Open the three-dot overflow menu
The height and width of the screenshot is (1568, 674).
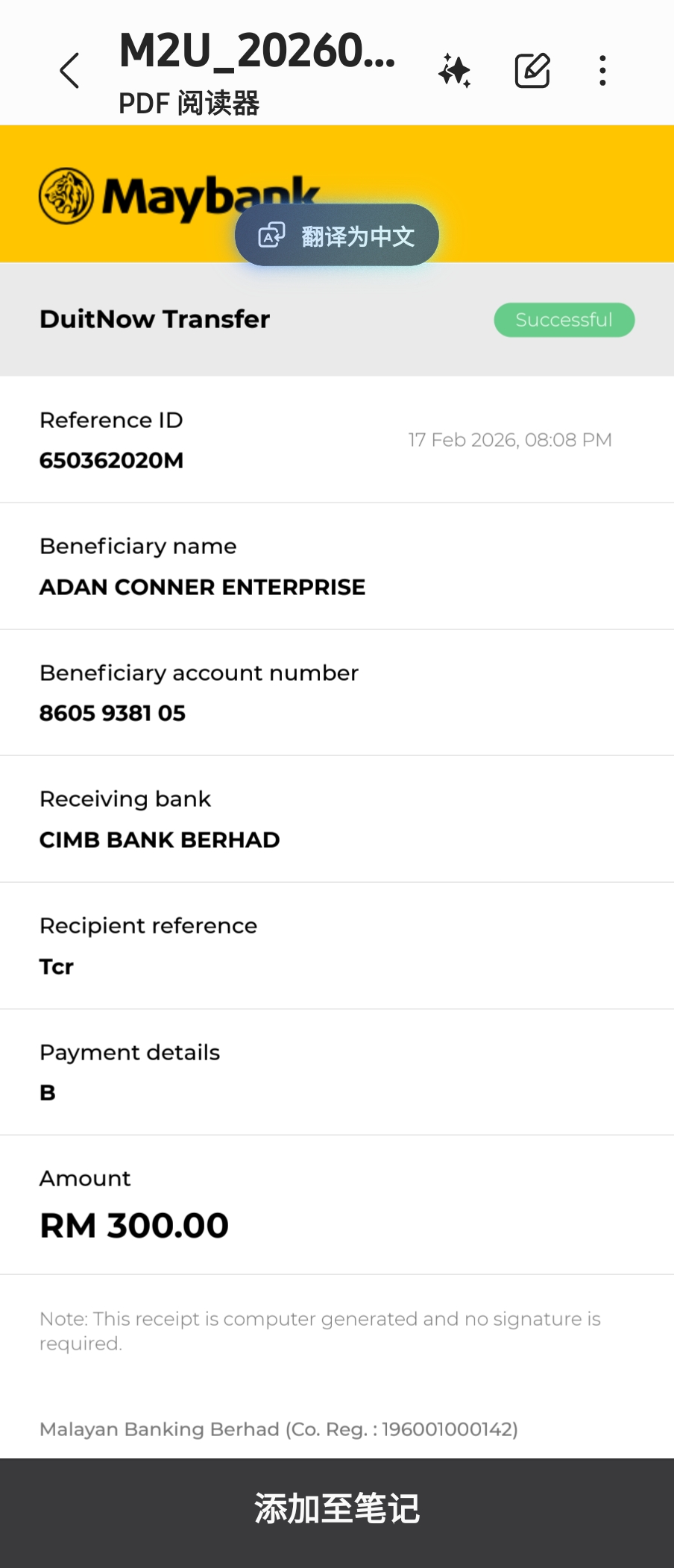(x=602, y=71)
